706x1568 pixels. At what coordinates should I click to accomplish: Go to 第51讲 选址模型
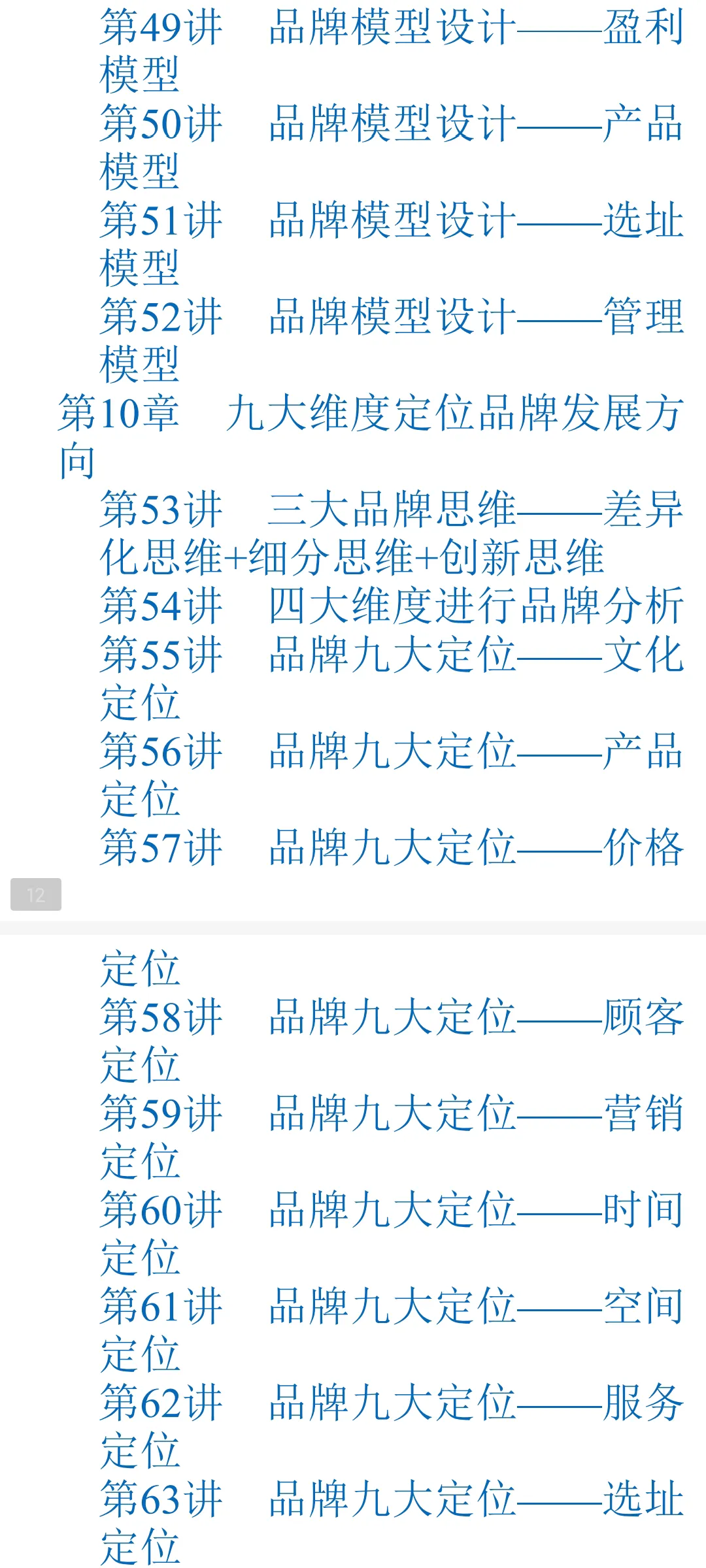pos(391,220)
